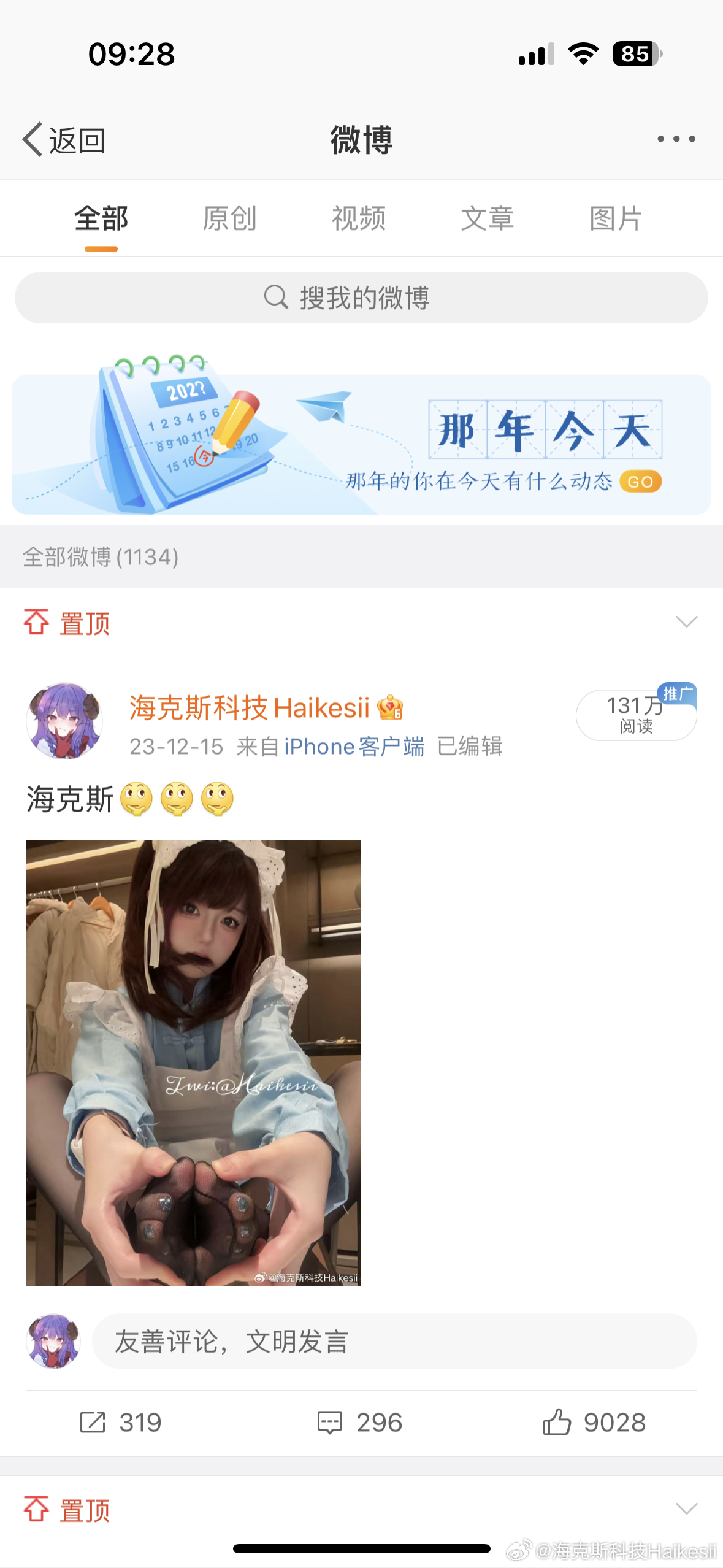Switch to the 原创 tab
The width and height of the screenshot is (723, 1568).
click(x=229, y=218)
